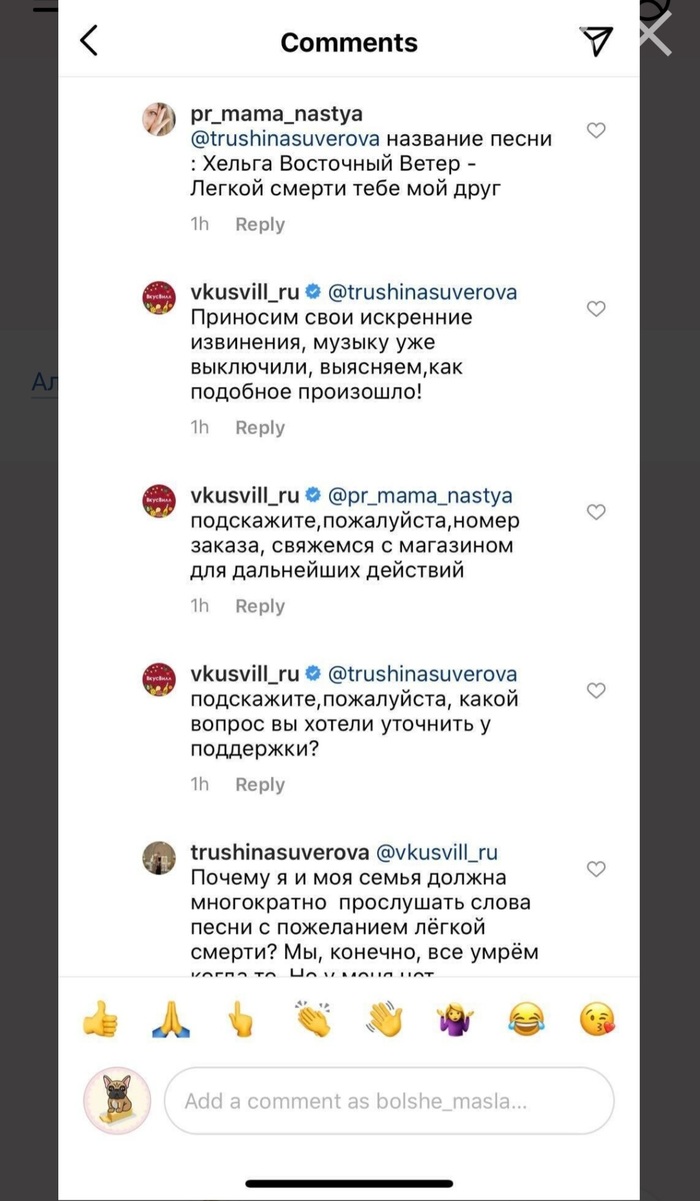Reply to vkusvill_ru's order number comment
Viewport: 700px width, 1201px height.
click(260, 606)
